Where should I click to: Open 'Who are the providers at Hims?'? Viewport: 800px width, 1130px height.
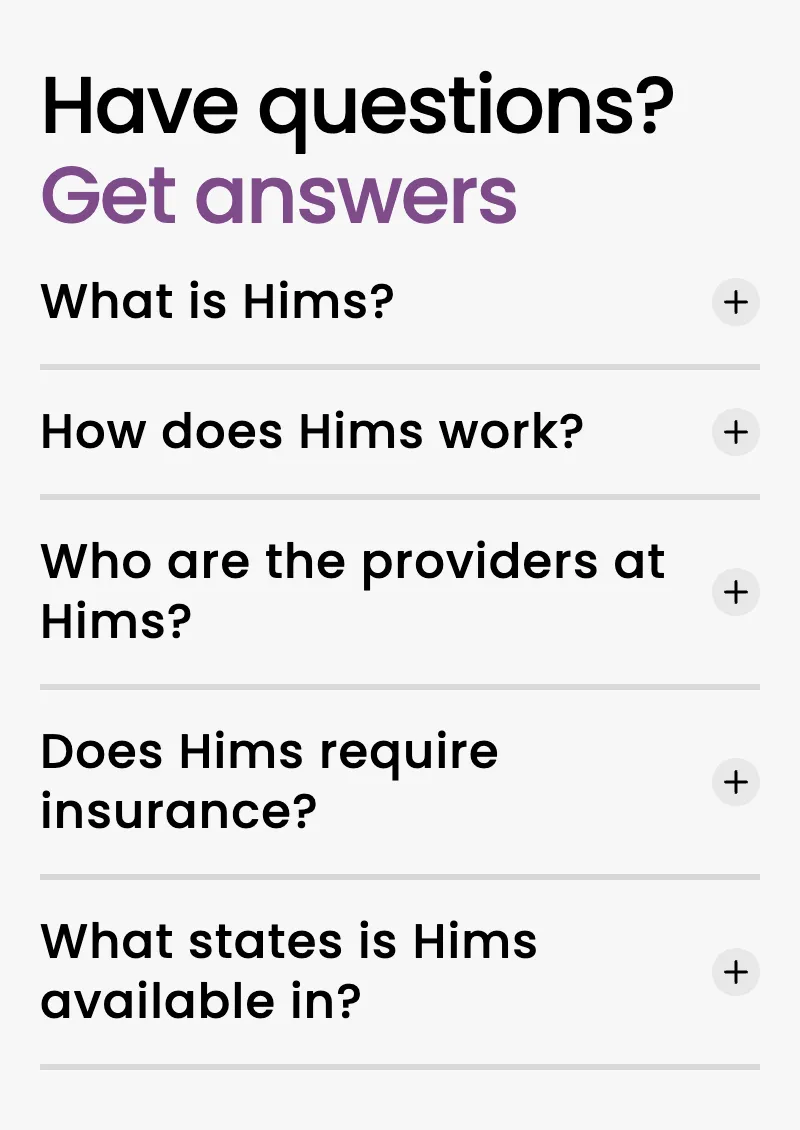click(735, 592)
